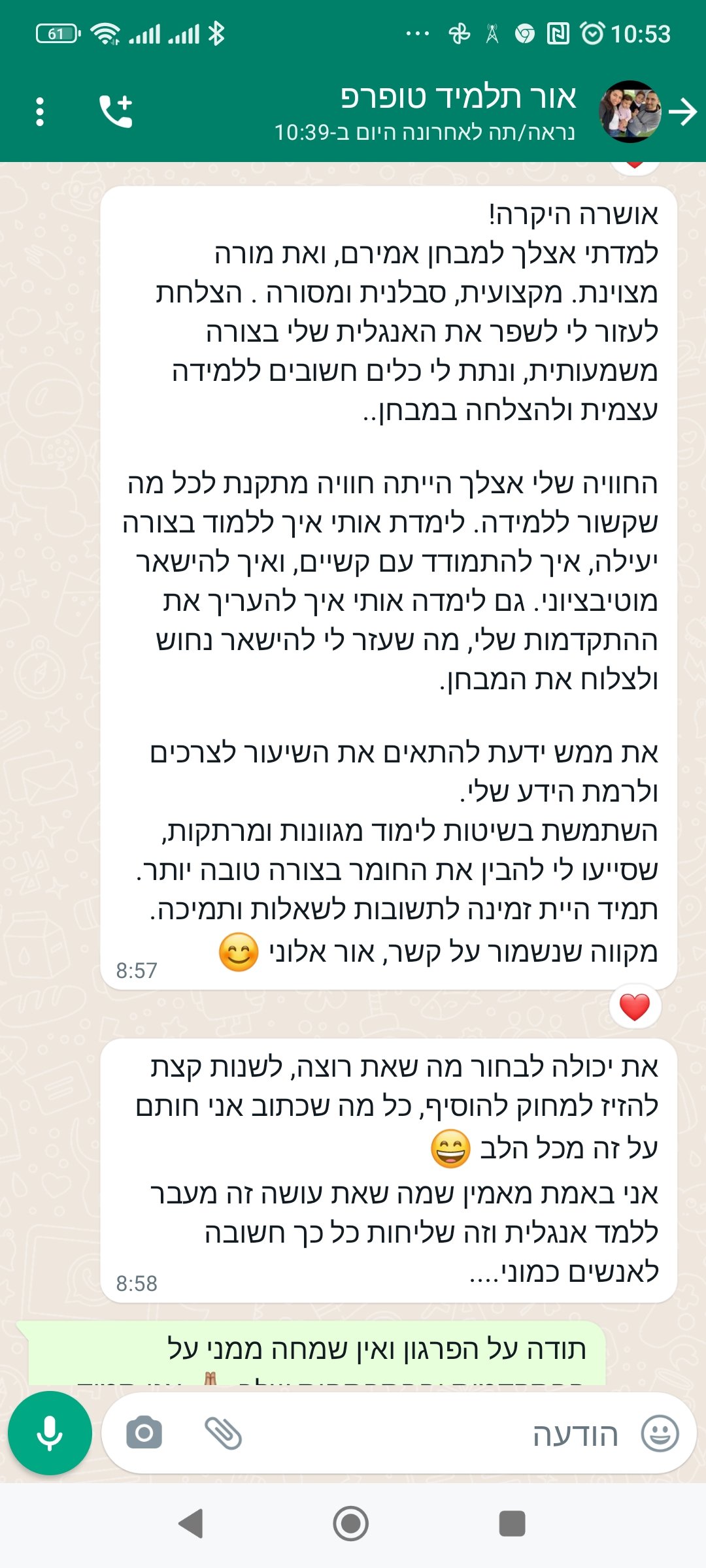706x1568 pixels.
Task: Record a voice message with the microphone
Action: tap(50, 1434)
